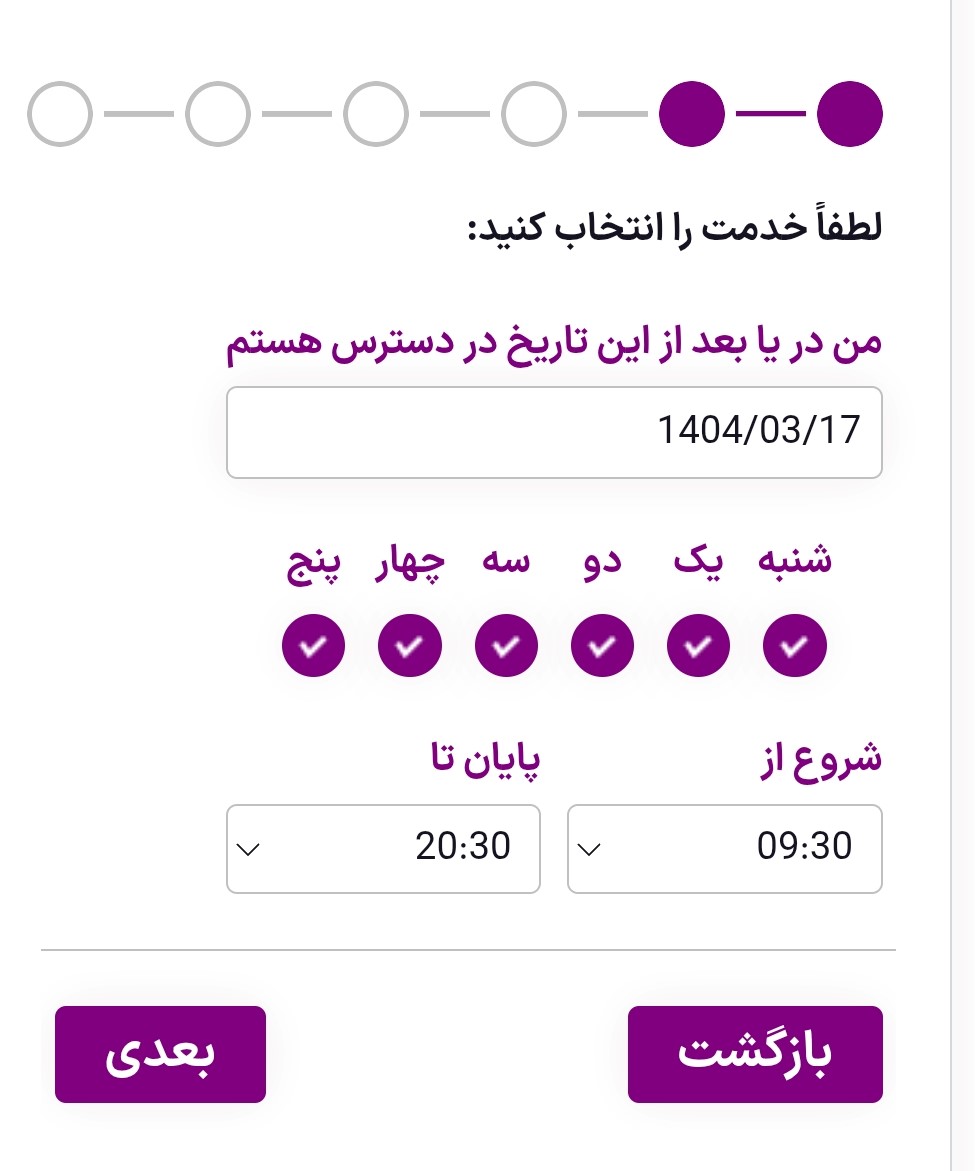Uncheck the شنبه day checkbox

coord(795,646)
